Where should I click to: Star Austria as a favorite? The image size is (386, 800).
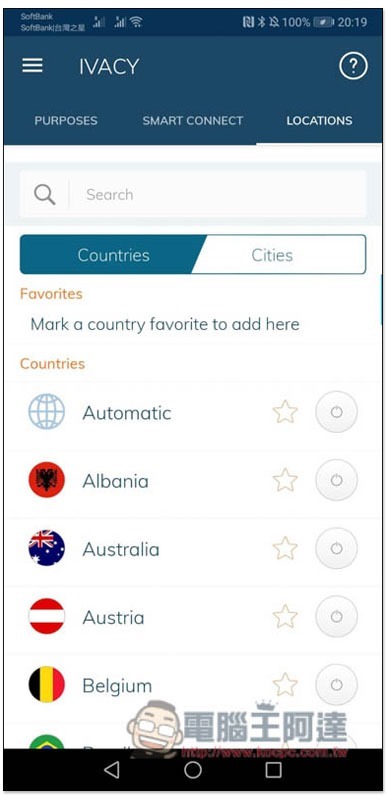(x=285, y=617)
